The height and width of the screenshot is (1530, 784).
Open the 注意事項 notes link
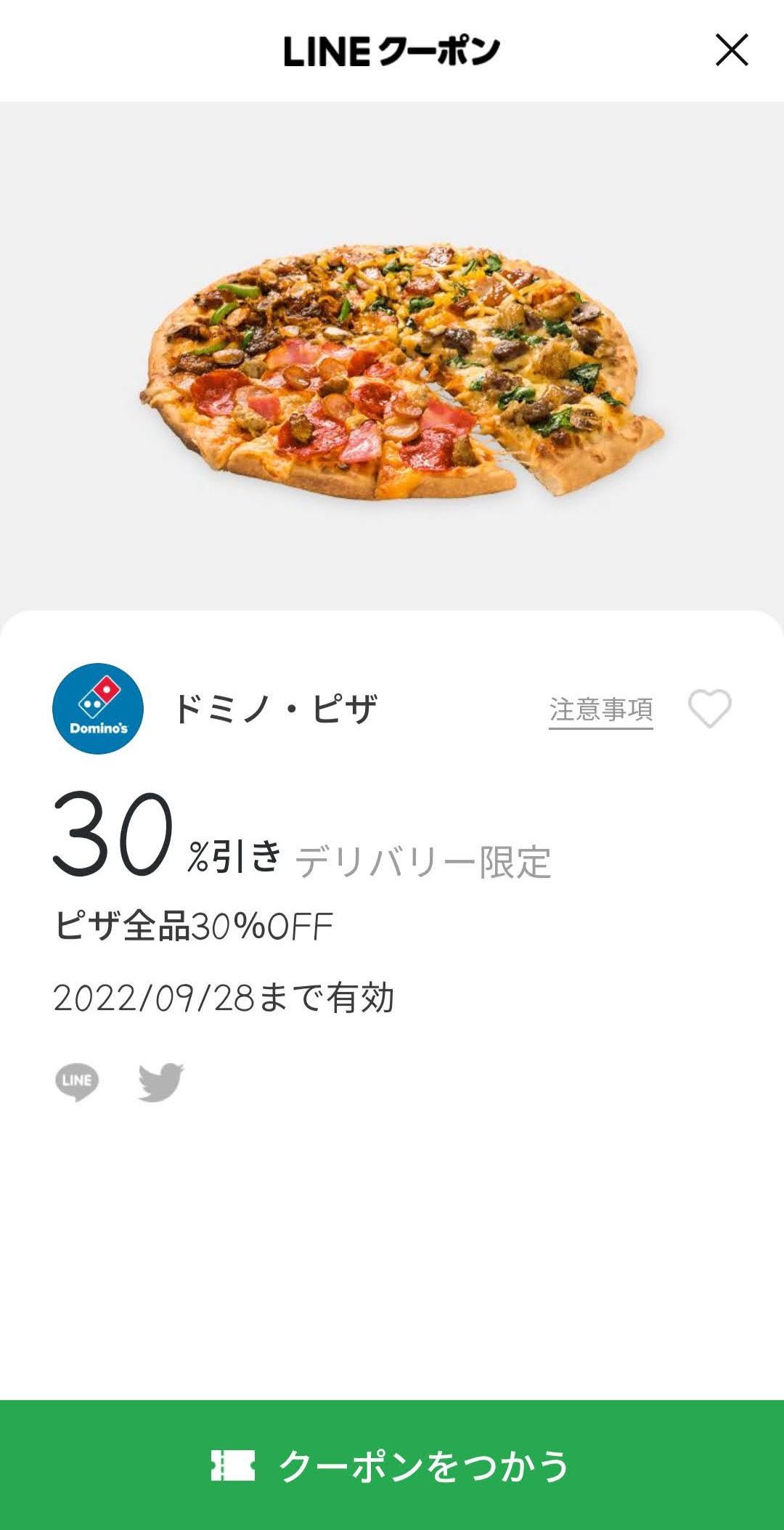click(601, 710)
